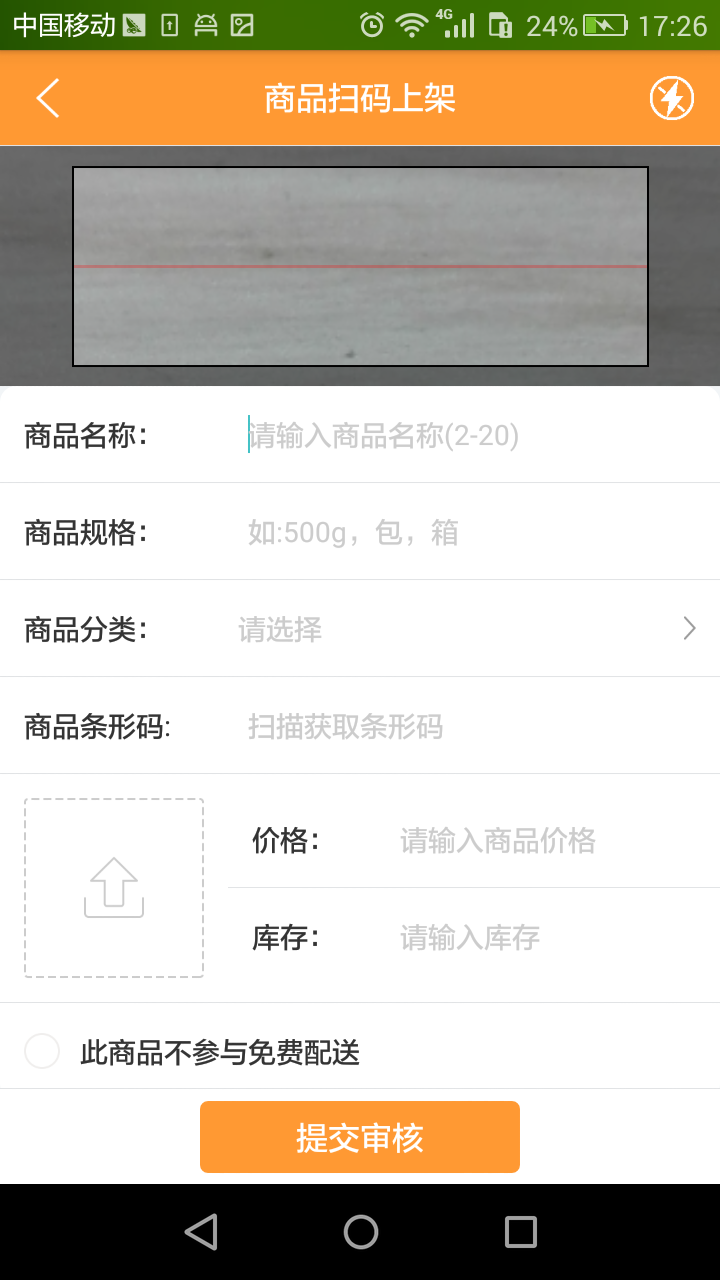Submit with 提交审核 button
The height and width of the screenshot is (1280, 720).
360,1137
